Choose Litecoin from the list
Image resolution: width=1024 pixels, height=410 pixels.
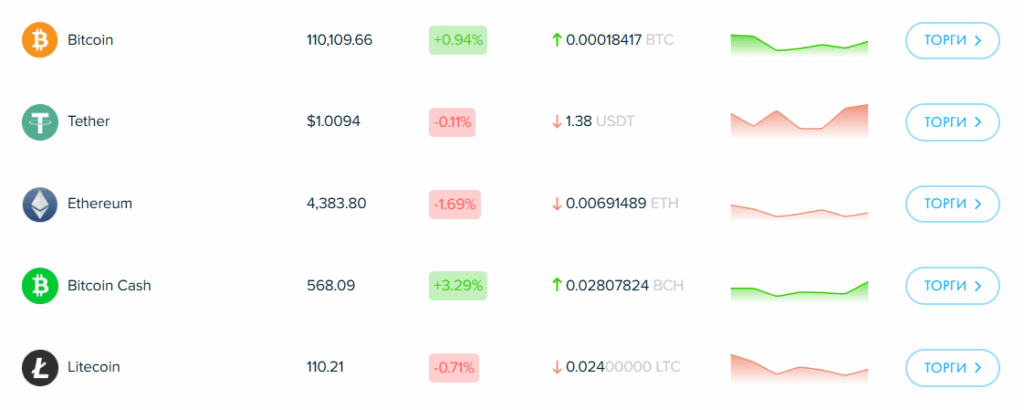pyautogui.click(x=93, y=368)
